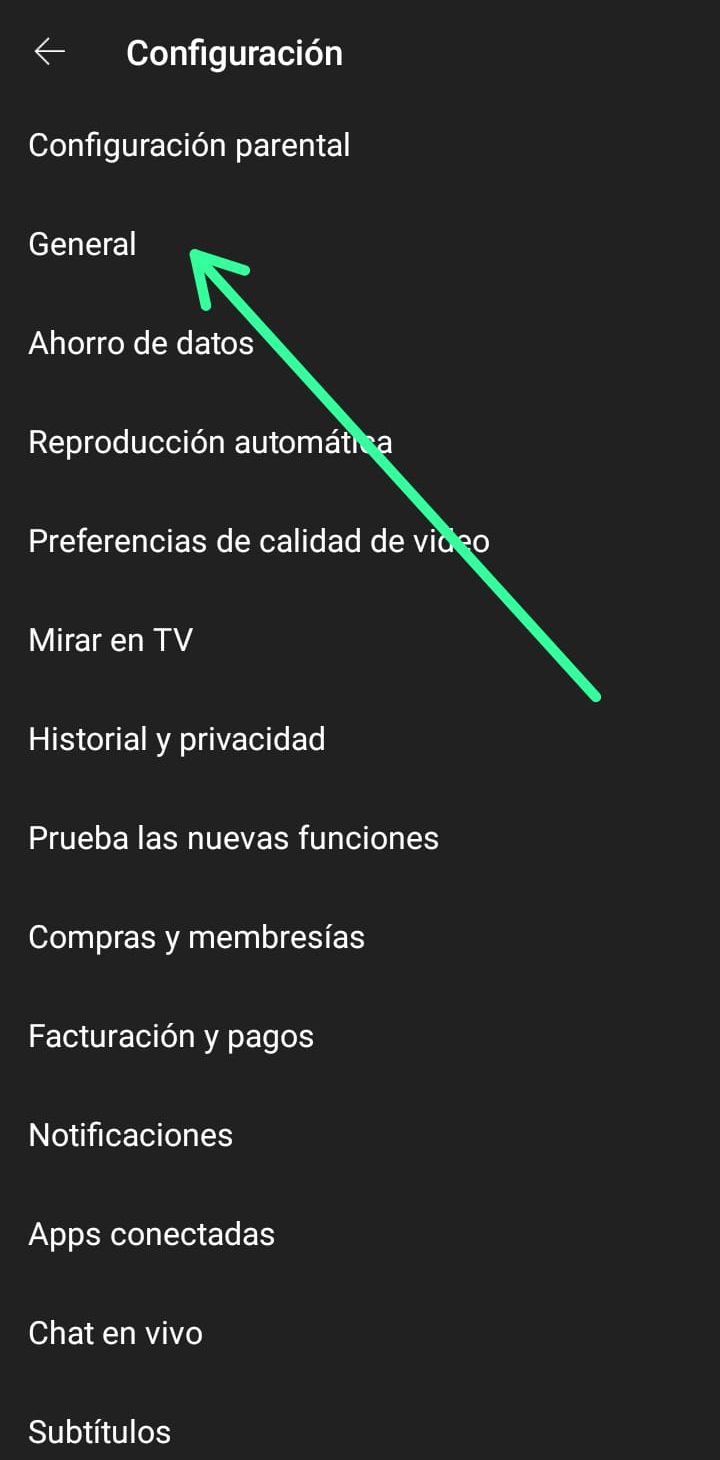Viewport: 720px width, 1460px height.
Task: Open Preferencias de calidad de video
Action: (259, 541)
